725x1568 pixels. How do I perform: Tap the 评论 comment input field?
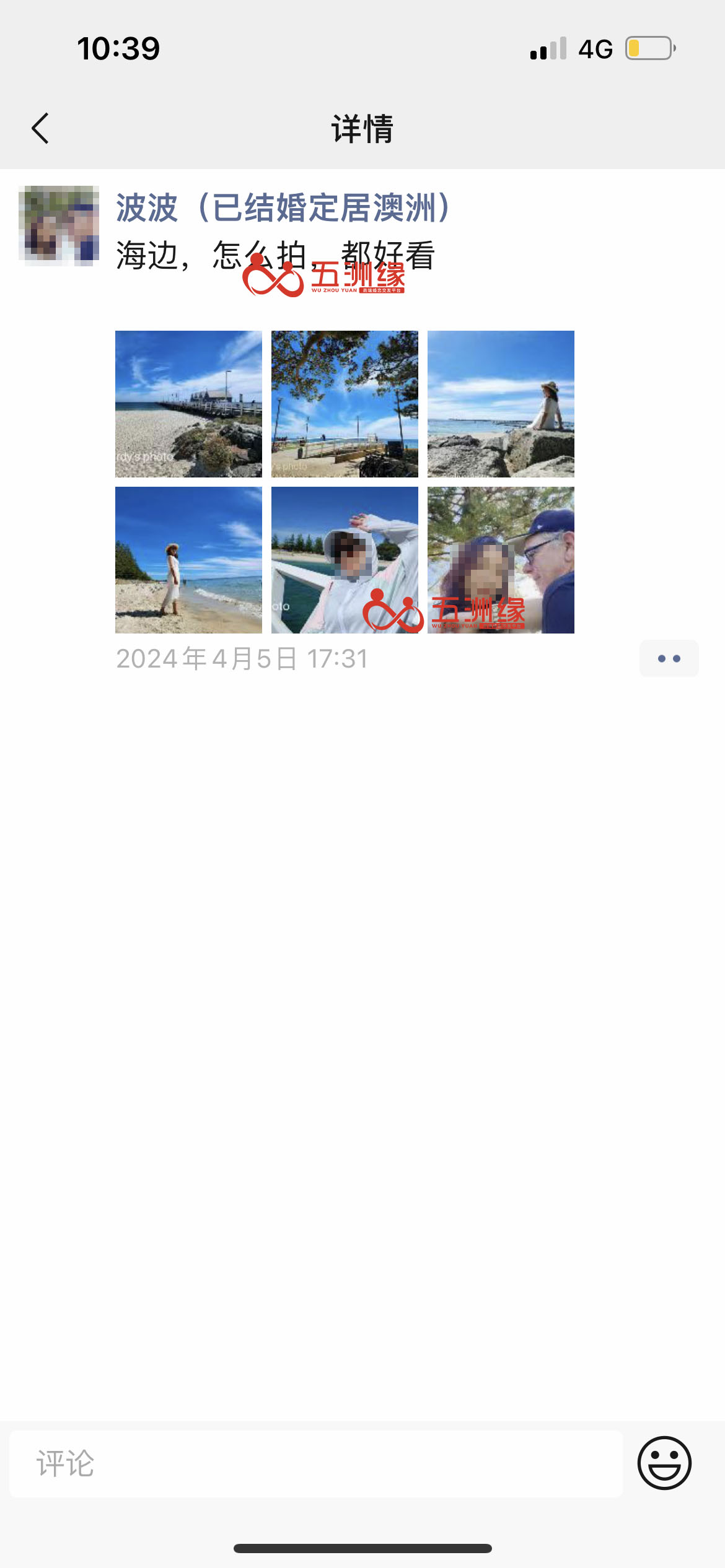(x=316, y=1464)
